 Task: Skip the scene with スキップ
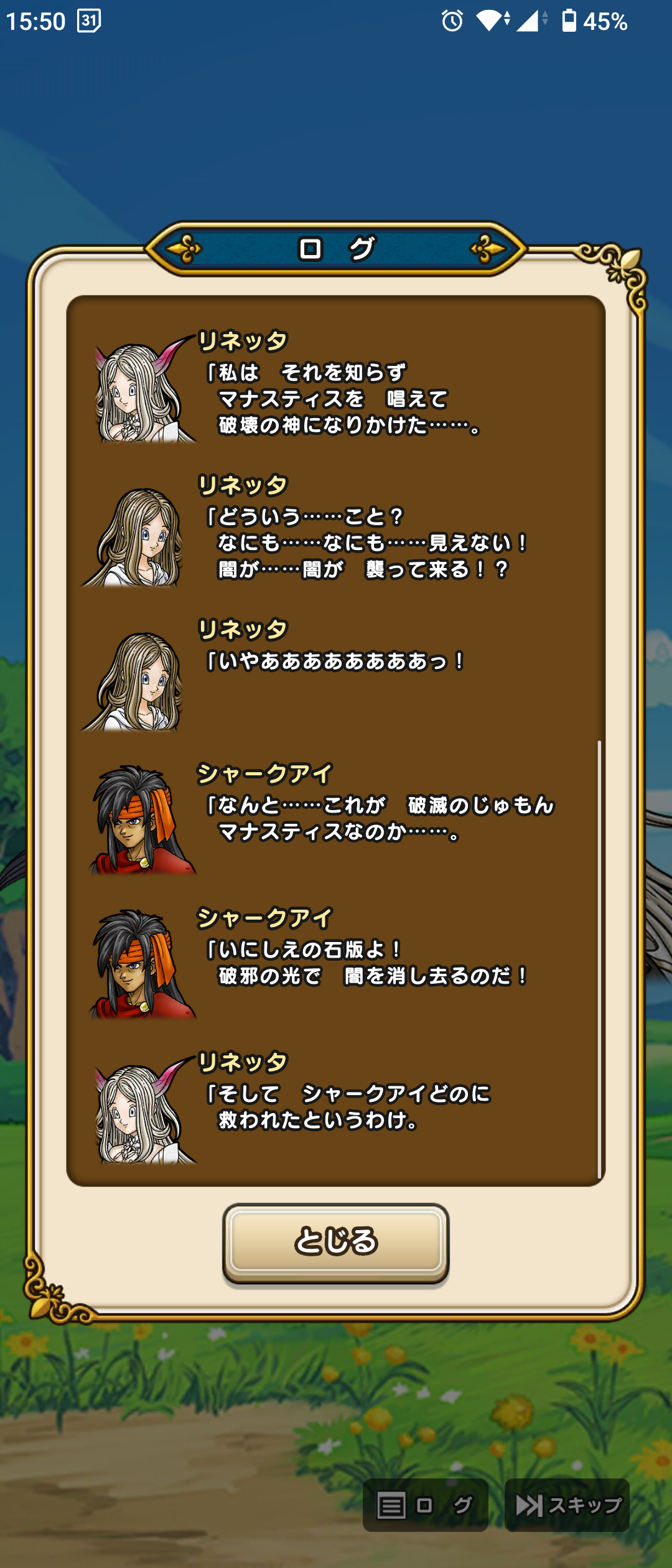567,1506
